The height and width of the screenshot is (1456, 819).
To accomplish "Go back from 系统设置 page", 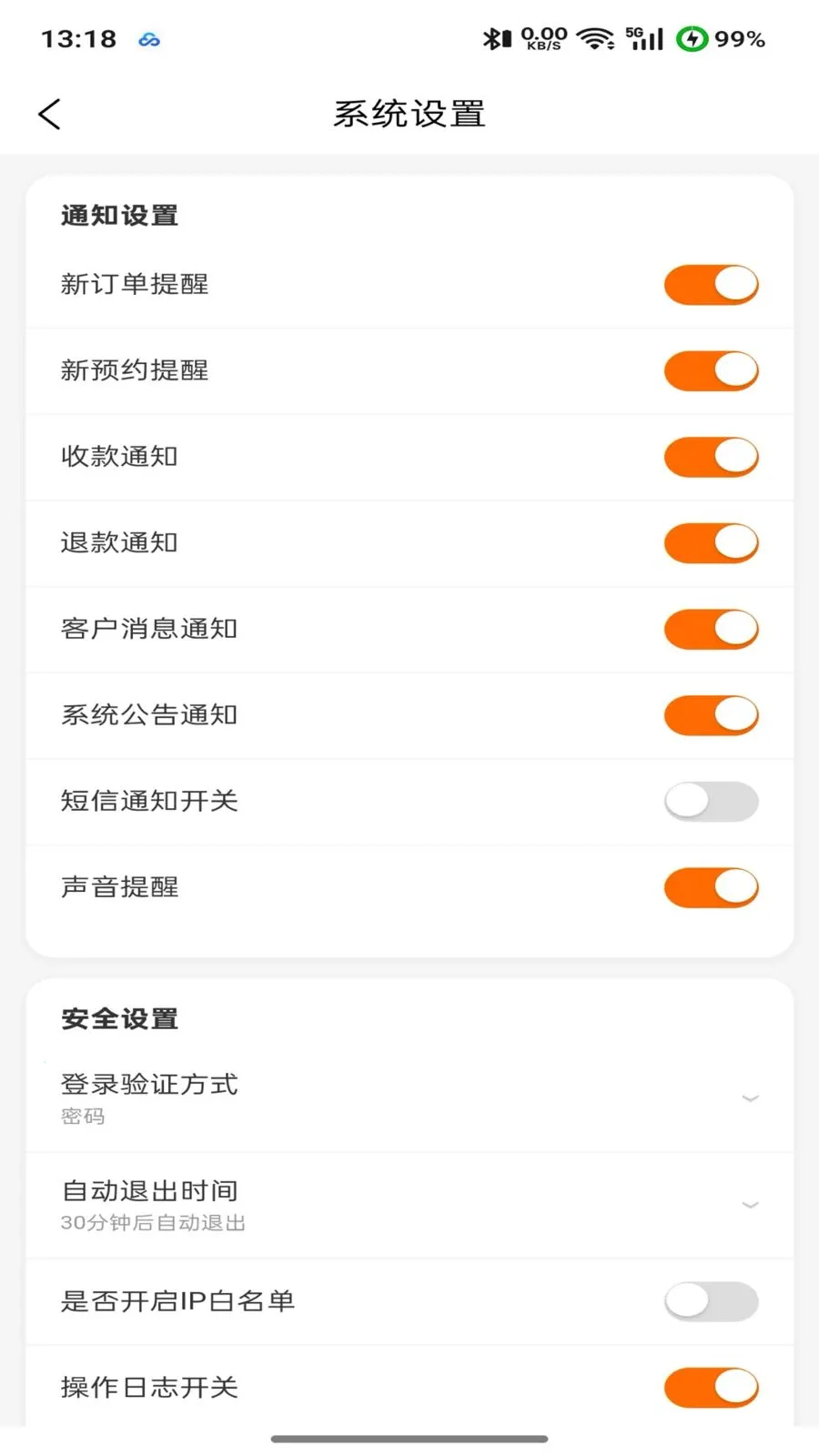I will (50, 115).
